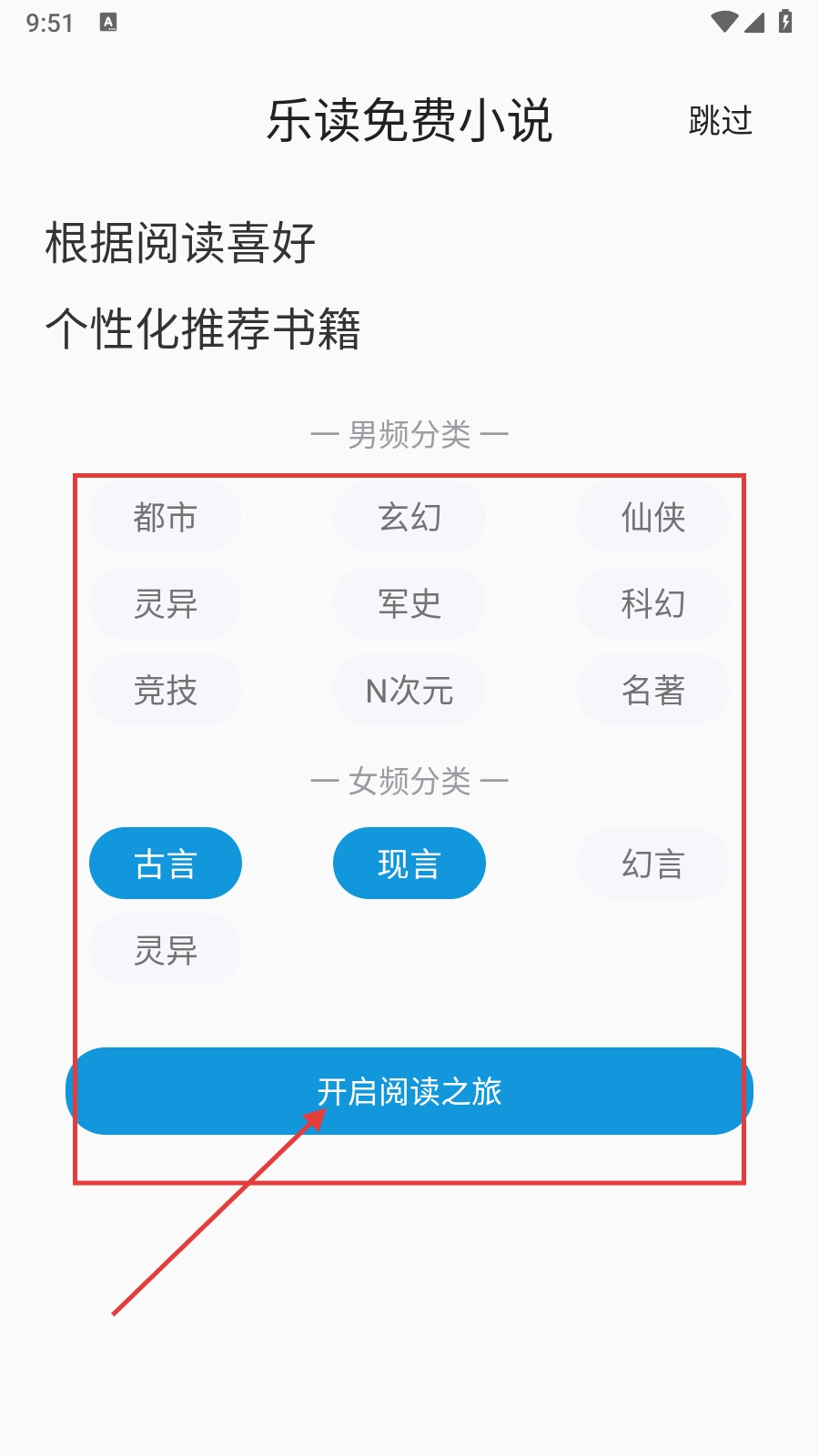The height and width of the screenshot is (1456, 819).
Task: Select the 都市 category chip
Action: [166, 517]
